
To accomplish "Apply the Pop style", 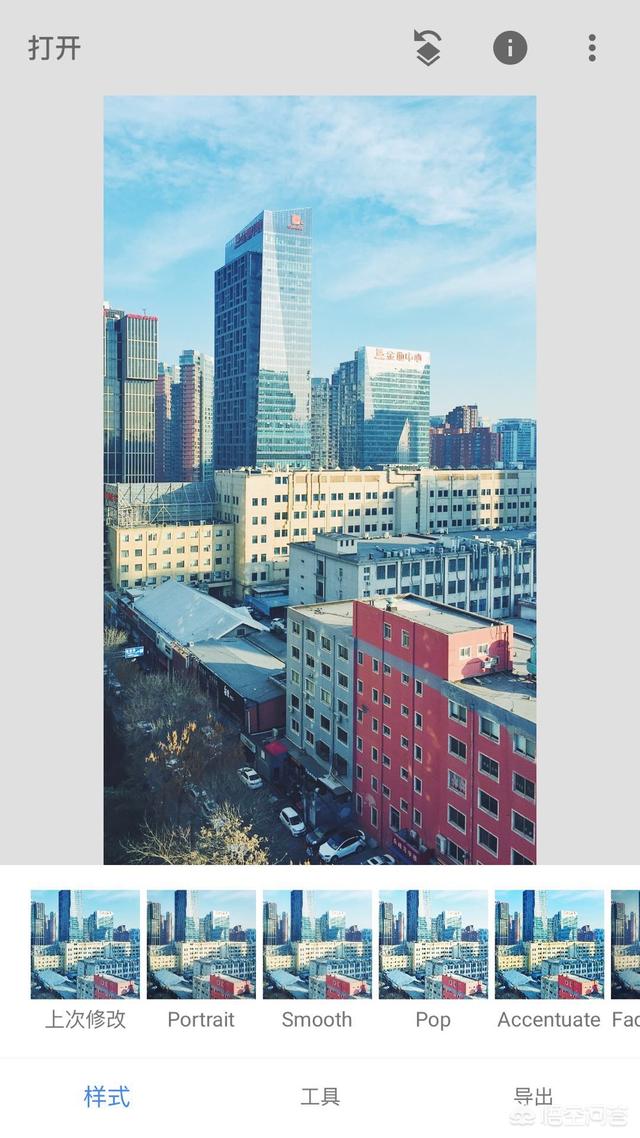I will coord(433,959).
